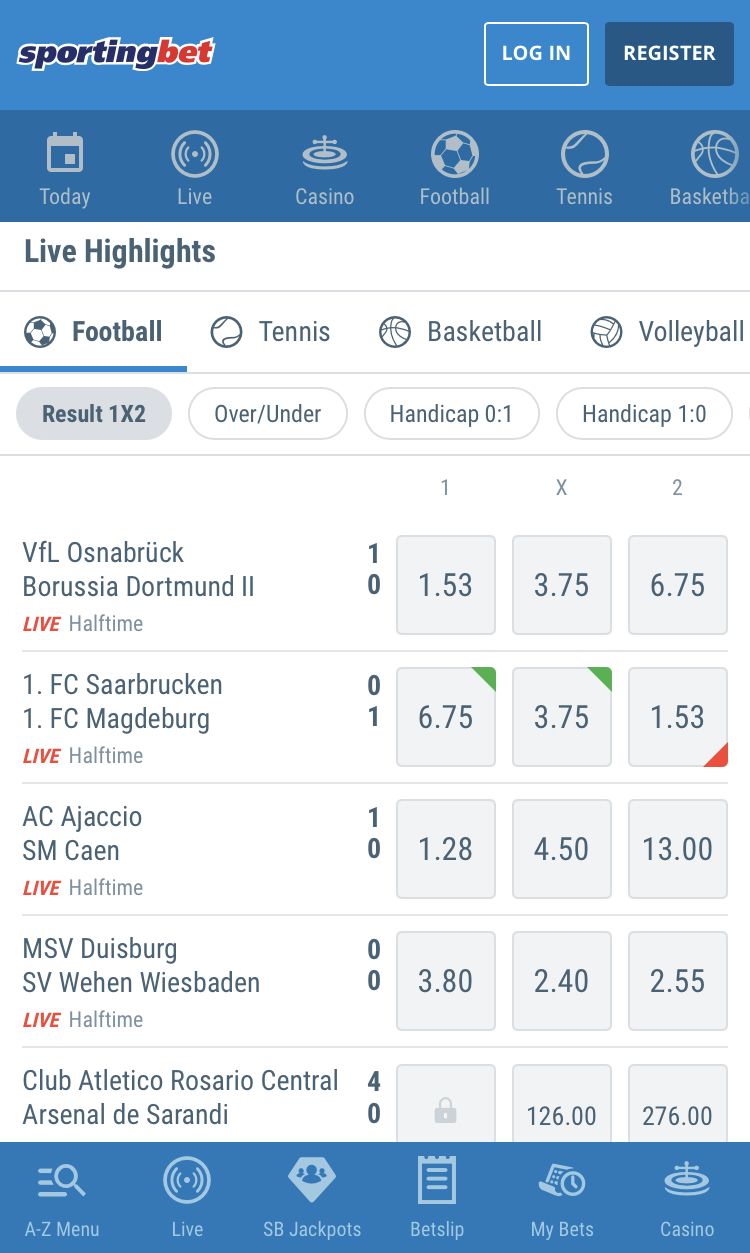This screenshot has width=750, height=1253.
Task: Open the Betslip
Action: pos(437,1198)
